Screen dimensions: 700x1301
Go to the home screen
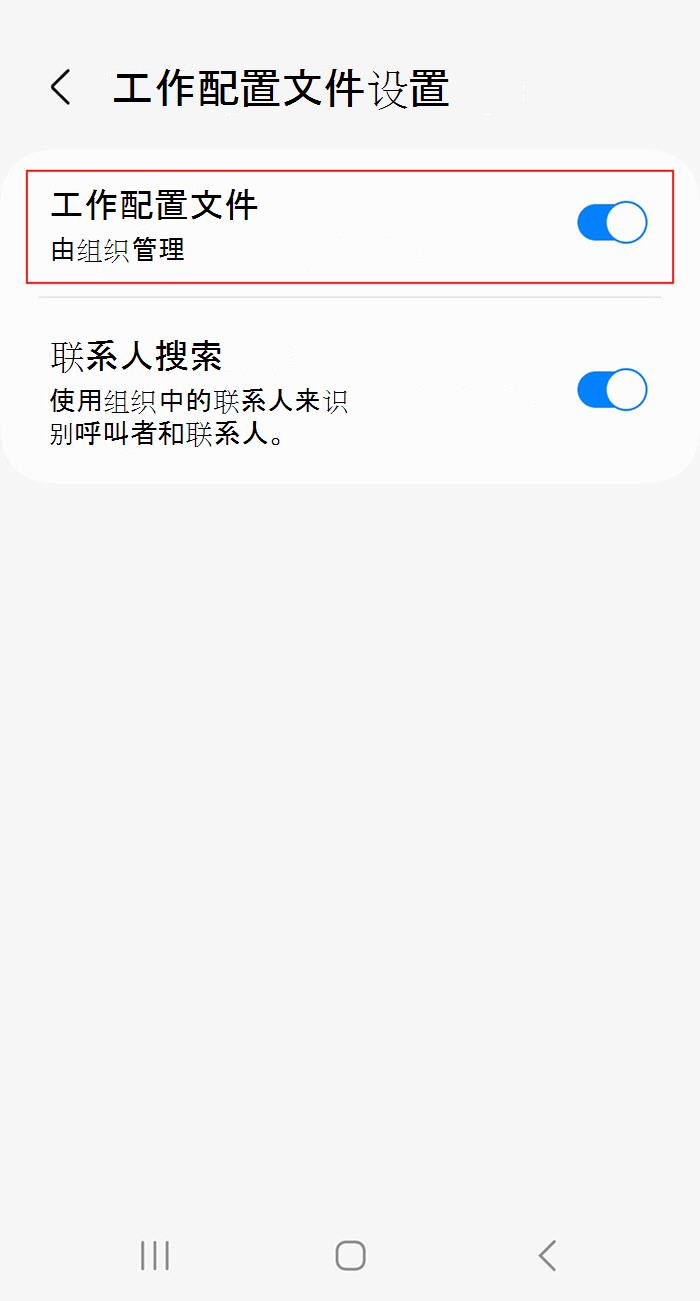click(x=350, y=1255)
